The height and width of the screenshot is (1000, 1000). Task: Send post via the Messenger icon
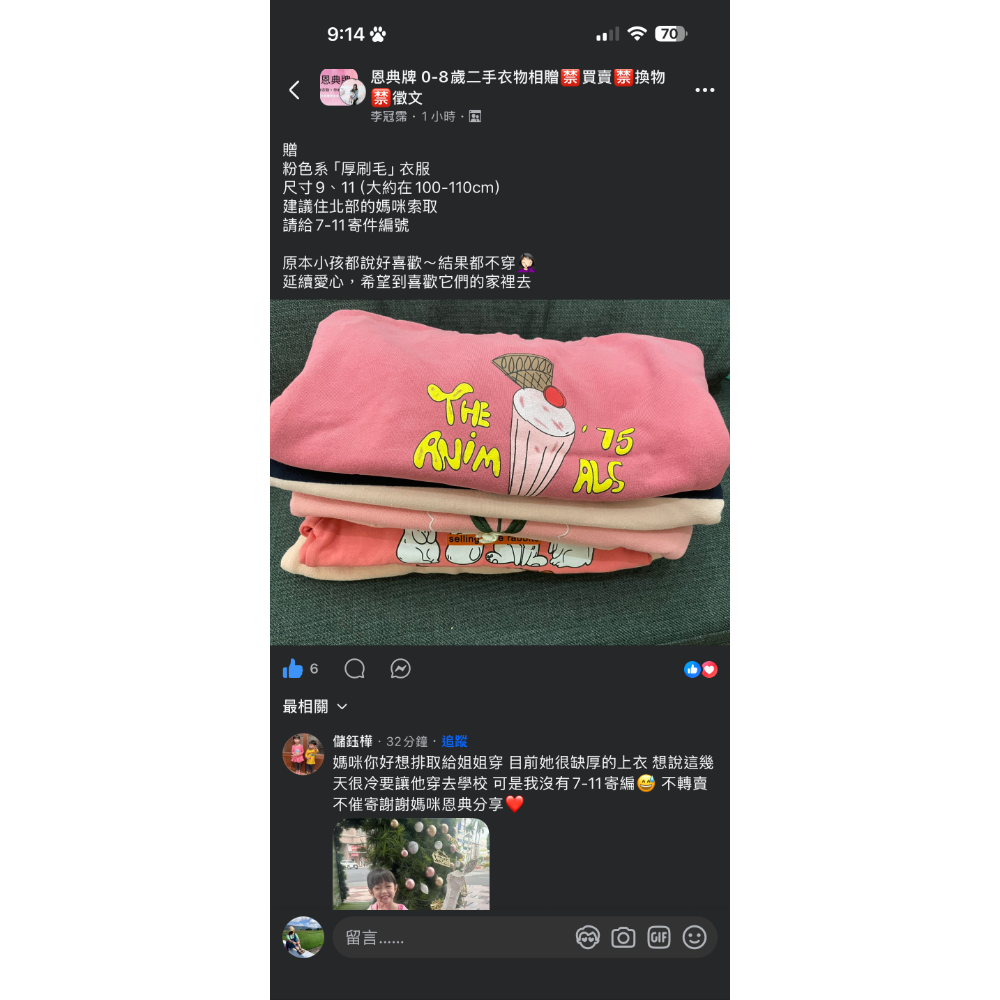[x=401, y=669]
